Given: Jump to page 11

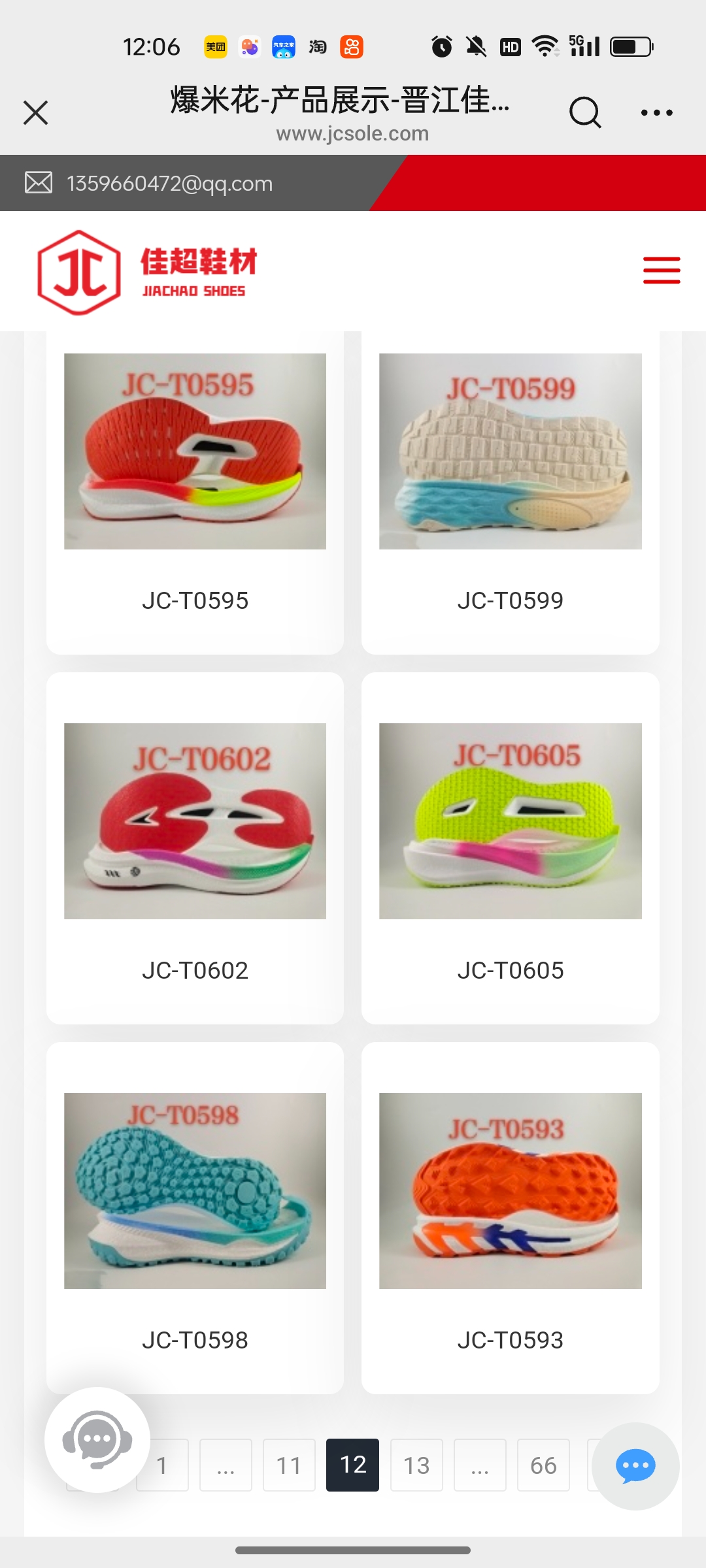Looking at the screenshot, I should pos(289,1465).
